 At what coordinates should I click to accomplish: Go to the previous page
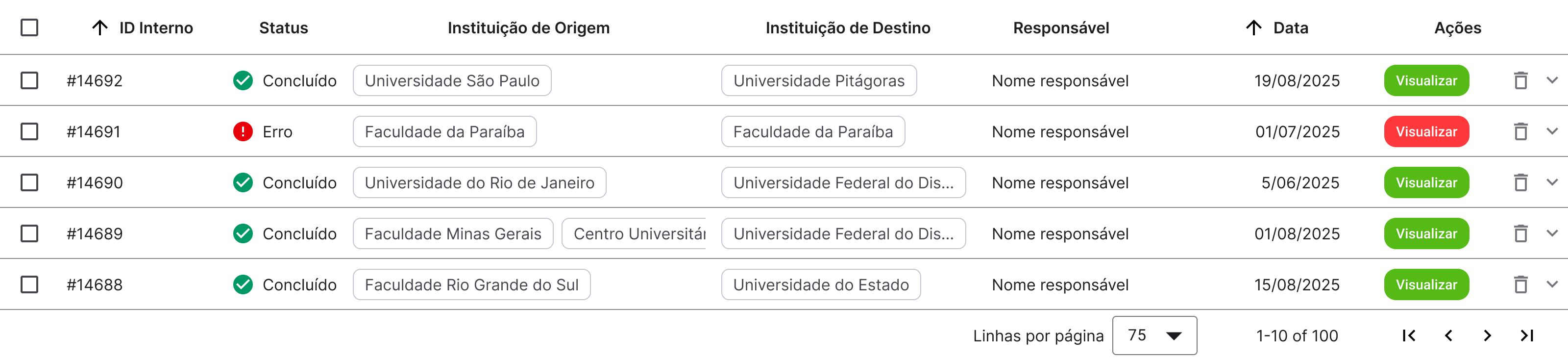(1449, 335)
